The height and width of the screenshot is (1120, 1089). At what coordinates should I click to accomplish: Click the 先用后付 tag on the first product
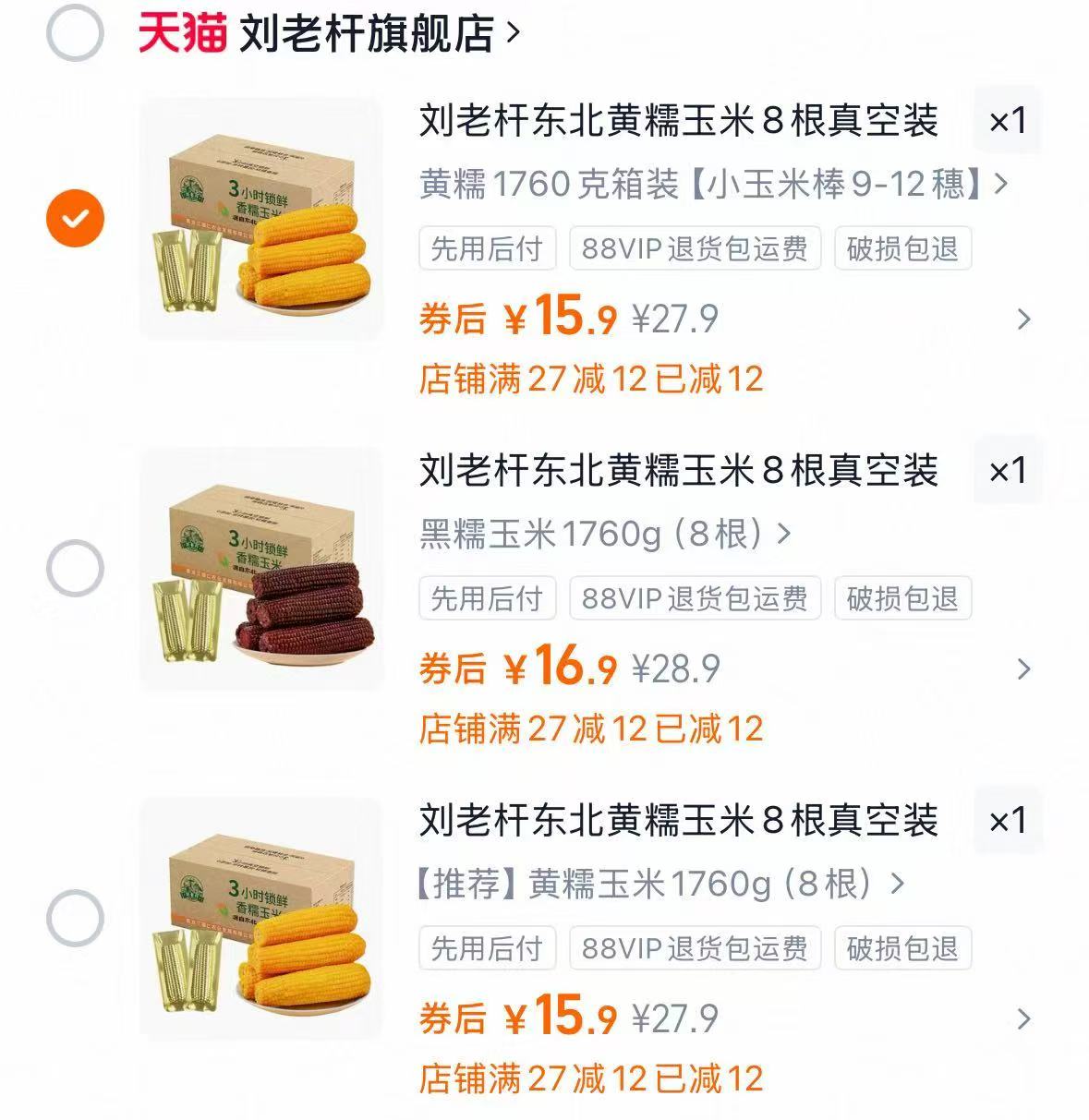(487, 248)
